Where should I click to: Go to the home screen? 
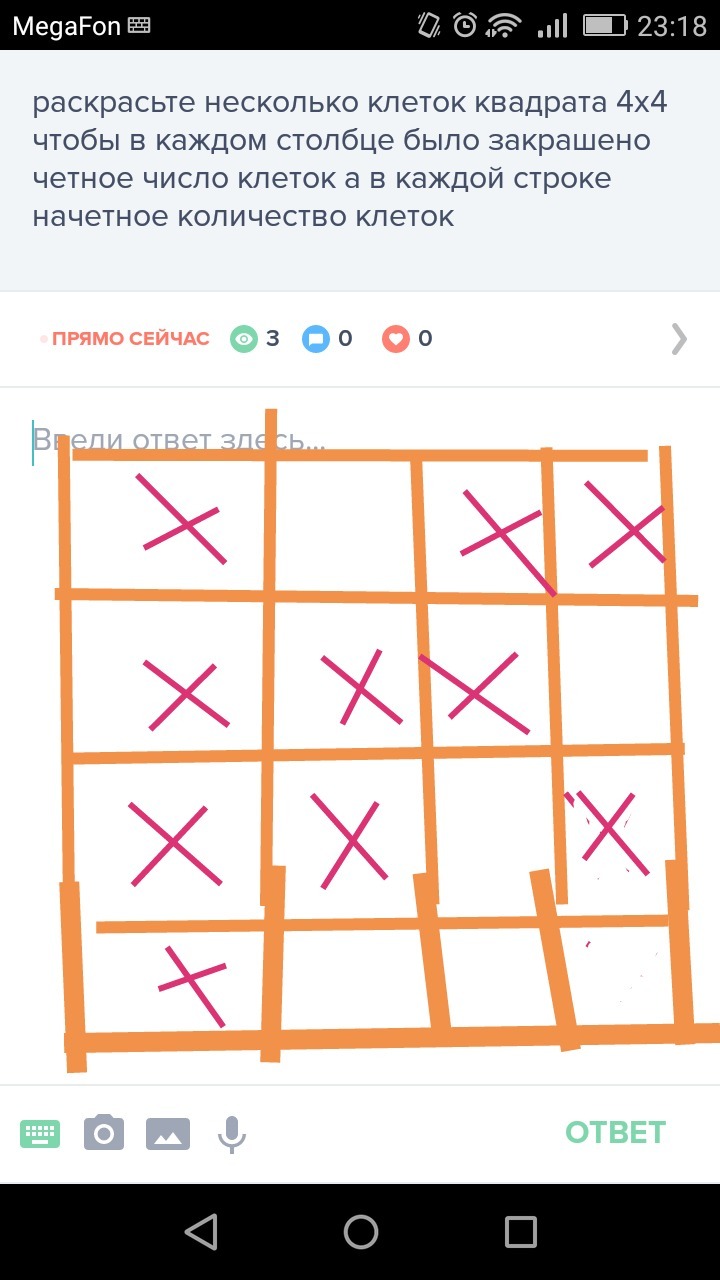tap(360, 1231)
